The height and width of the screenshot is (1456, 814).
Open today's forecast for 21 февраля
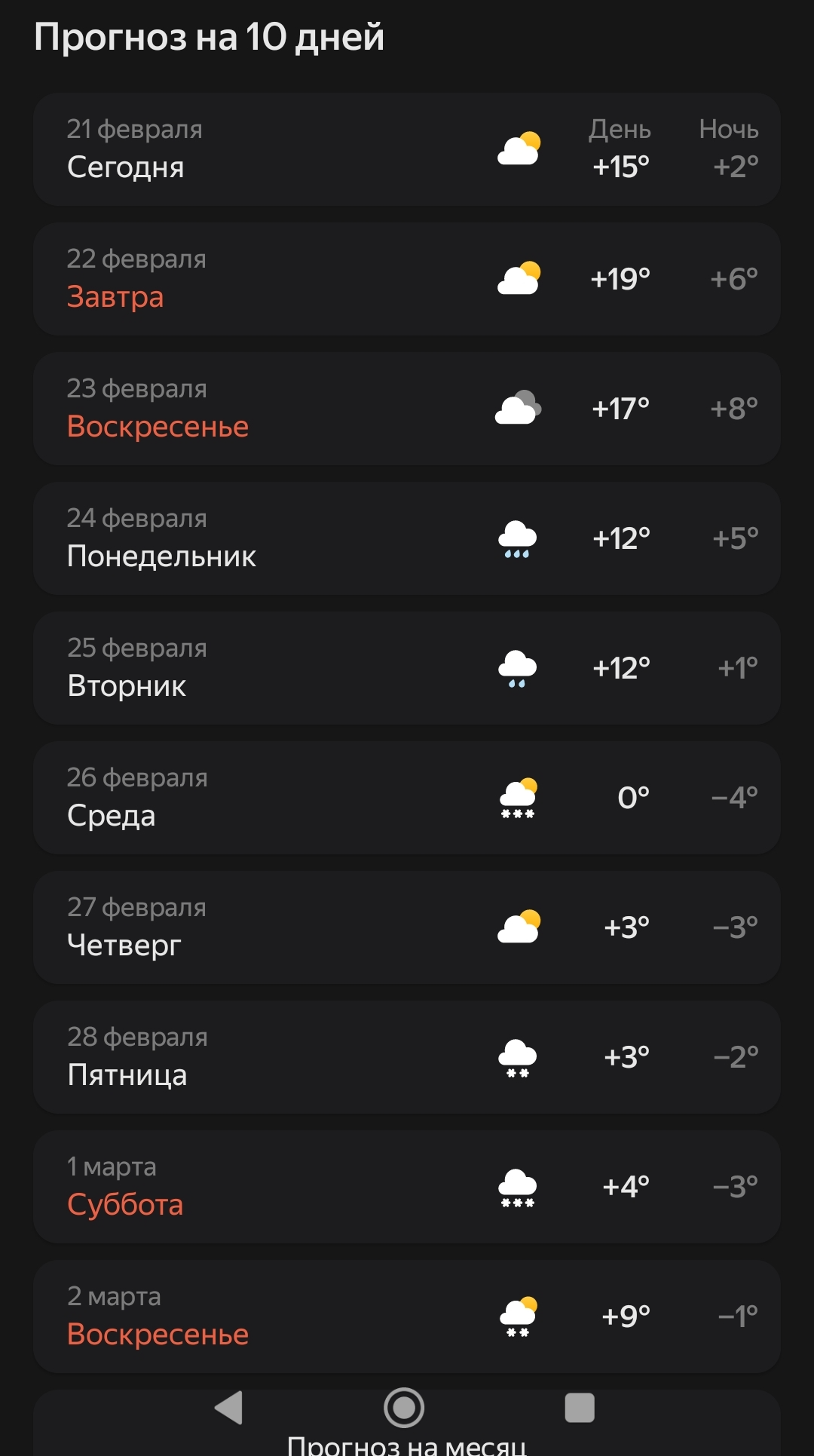[x=407, y=149]
